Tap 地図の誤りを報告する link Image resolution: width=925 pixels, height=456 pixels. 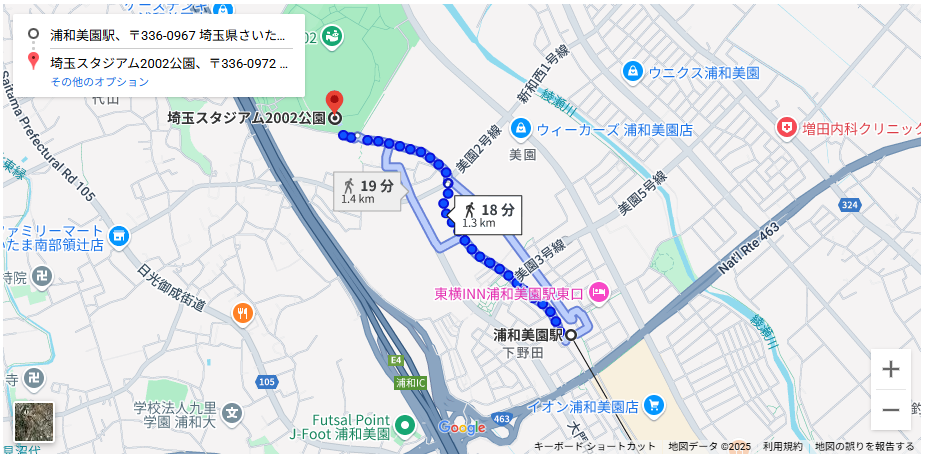(864, 447)
